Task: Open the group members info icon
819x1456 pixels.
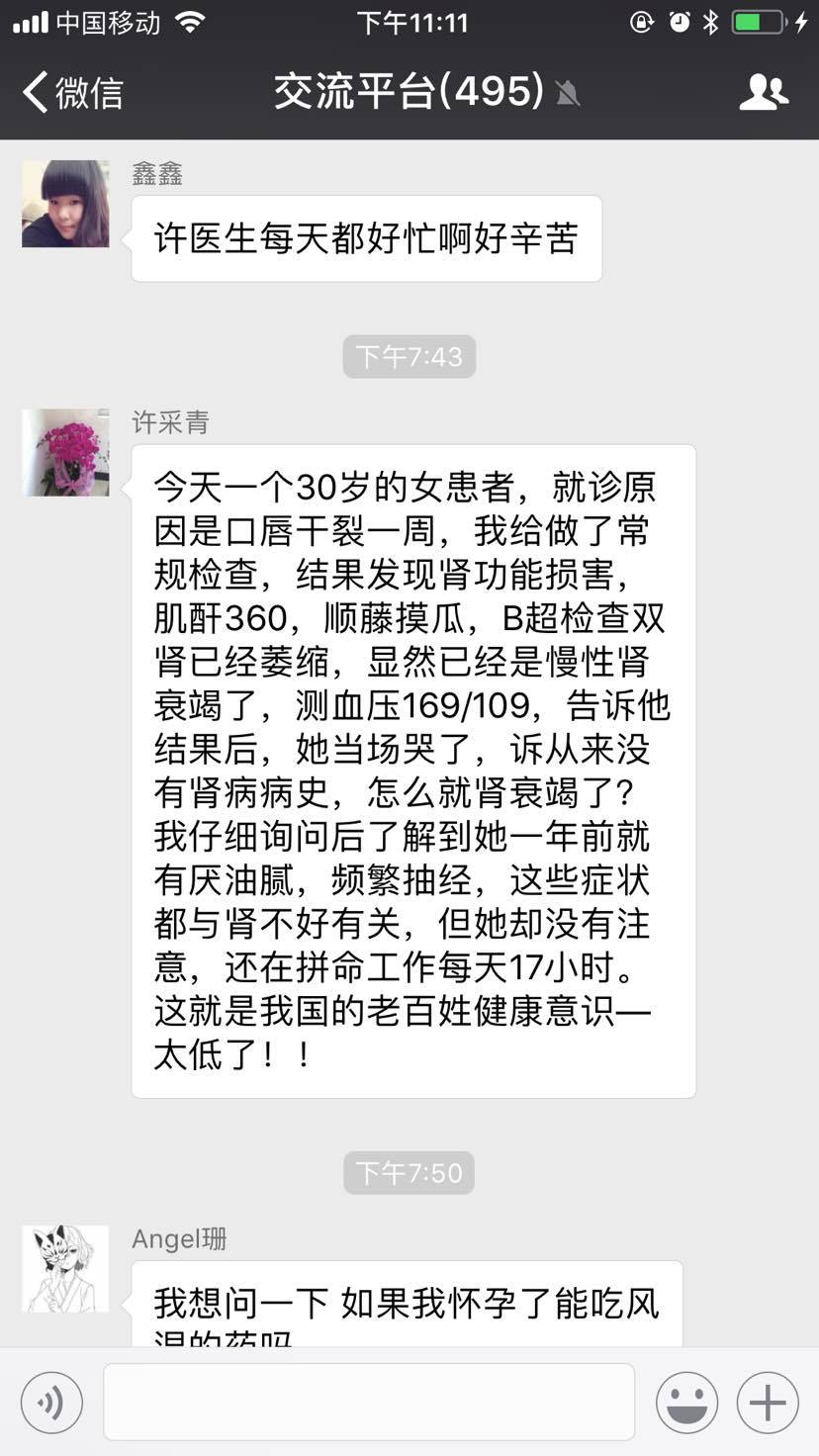Action: (x=763, y=92)
